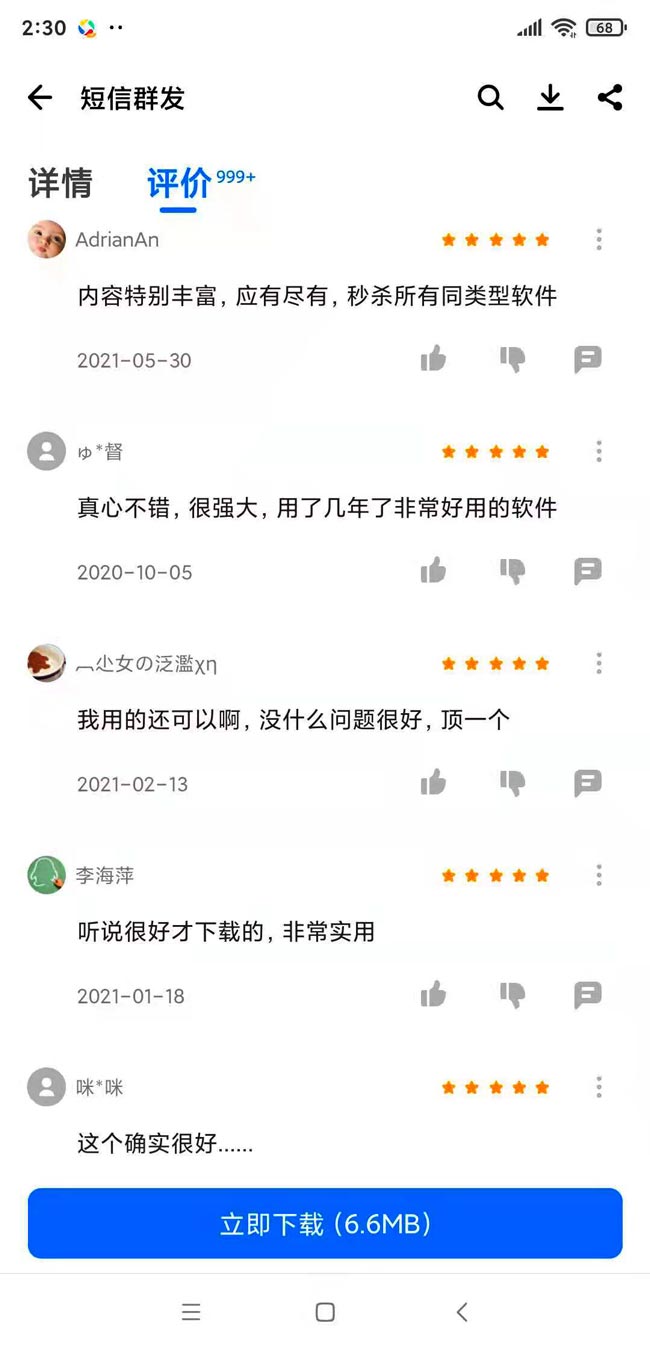Image resolution: width=650 pixels, height=1351 pixels.
Task: Like the review dated 2020-10-05
Action: pos(433,571)
